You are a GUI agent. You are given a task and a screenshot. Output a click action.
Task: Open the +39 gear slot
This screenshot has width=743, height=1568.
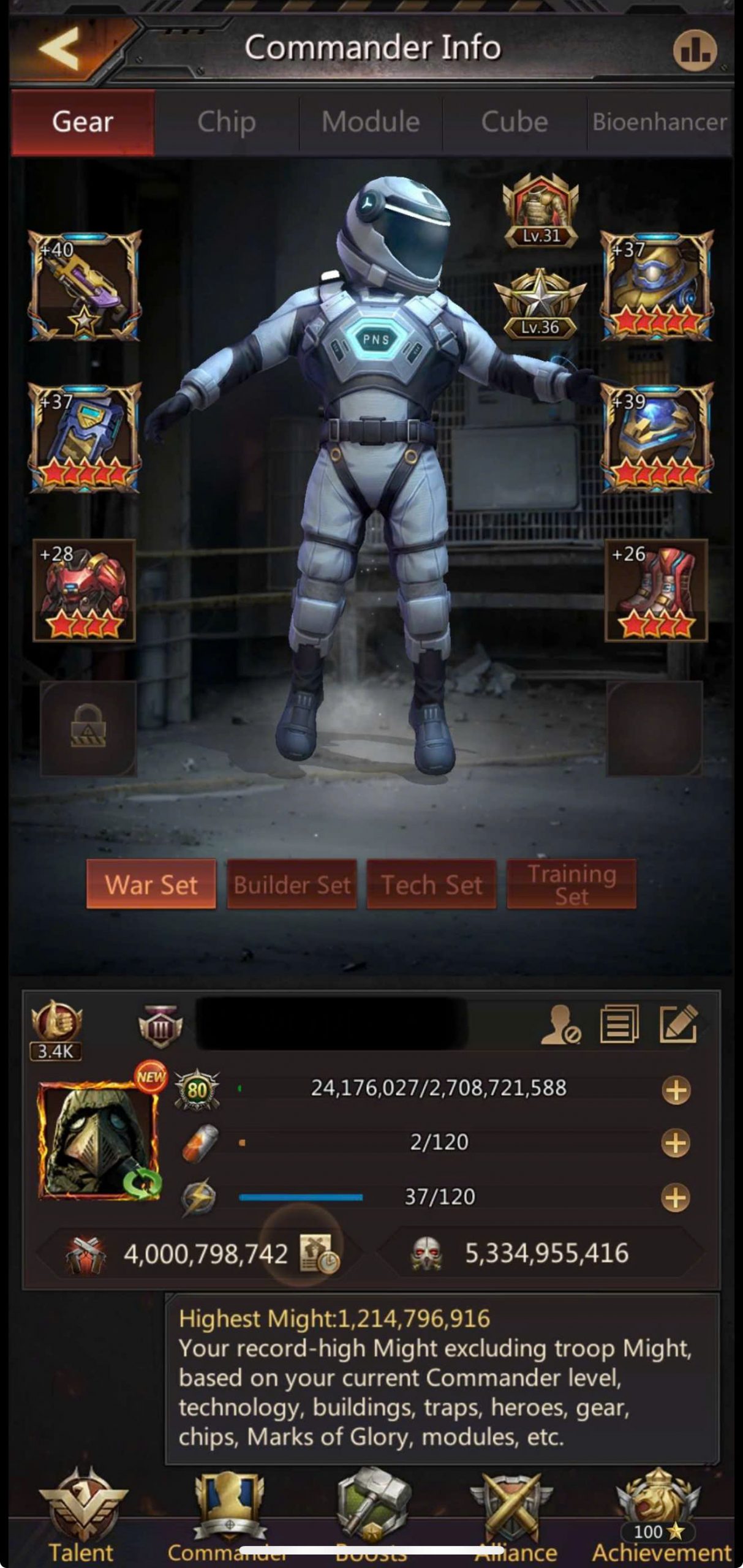click(x=657, y=437)
